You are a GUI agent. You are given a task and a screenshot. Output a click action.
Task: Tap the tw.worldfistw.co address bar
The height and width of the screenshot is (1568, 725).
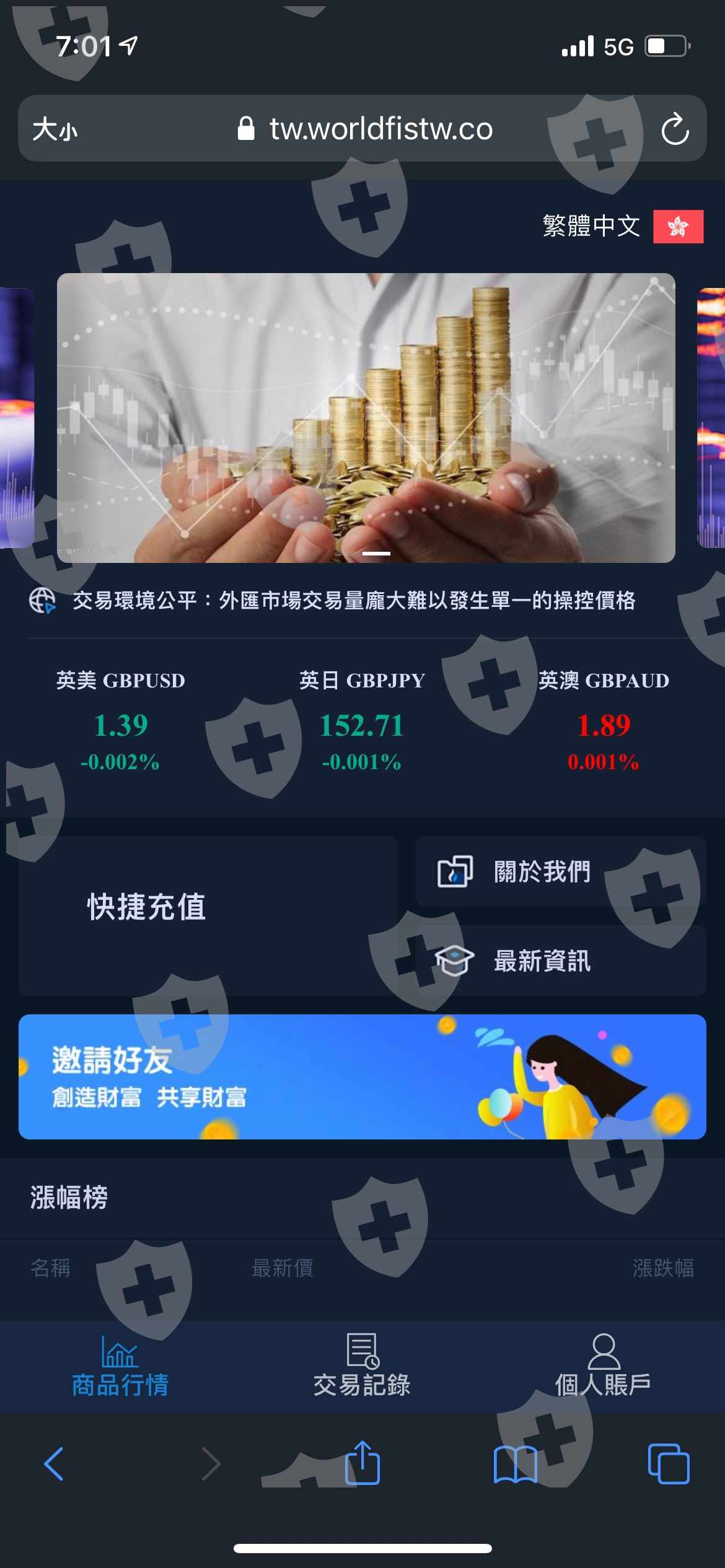[x=366, y=129]
